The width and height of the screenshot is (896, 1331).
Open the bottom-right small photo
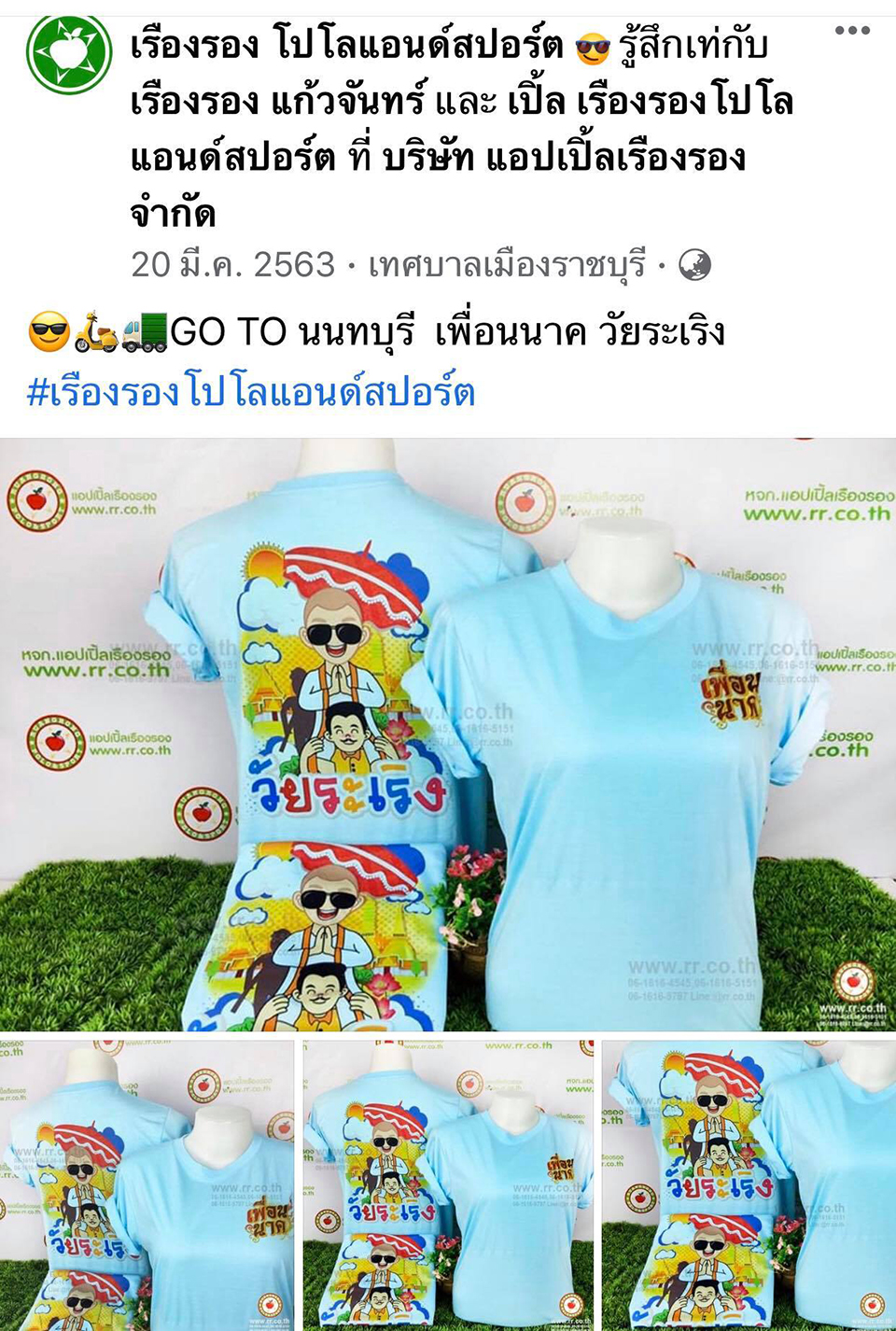[x=749, y=1185]
